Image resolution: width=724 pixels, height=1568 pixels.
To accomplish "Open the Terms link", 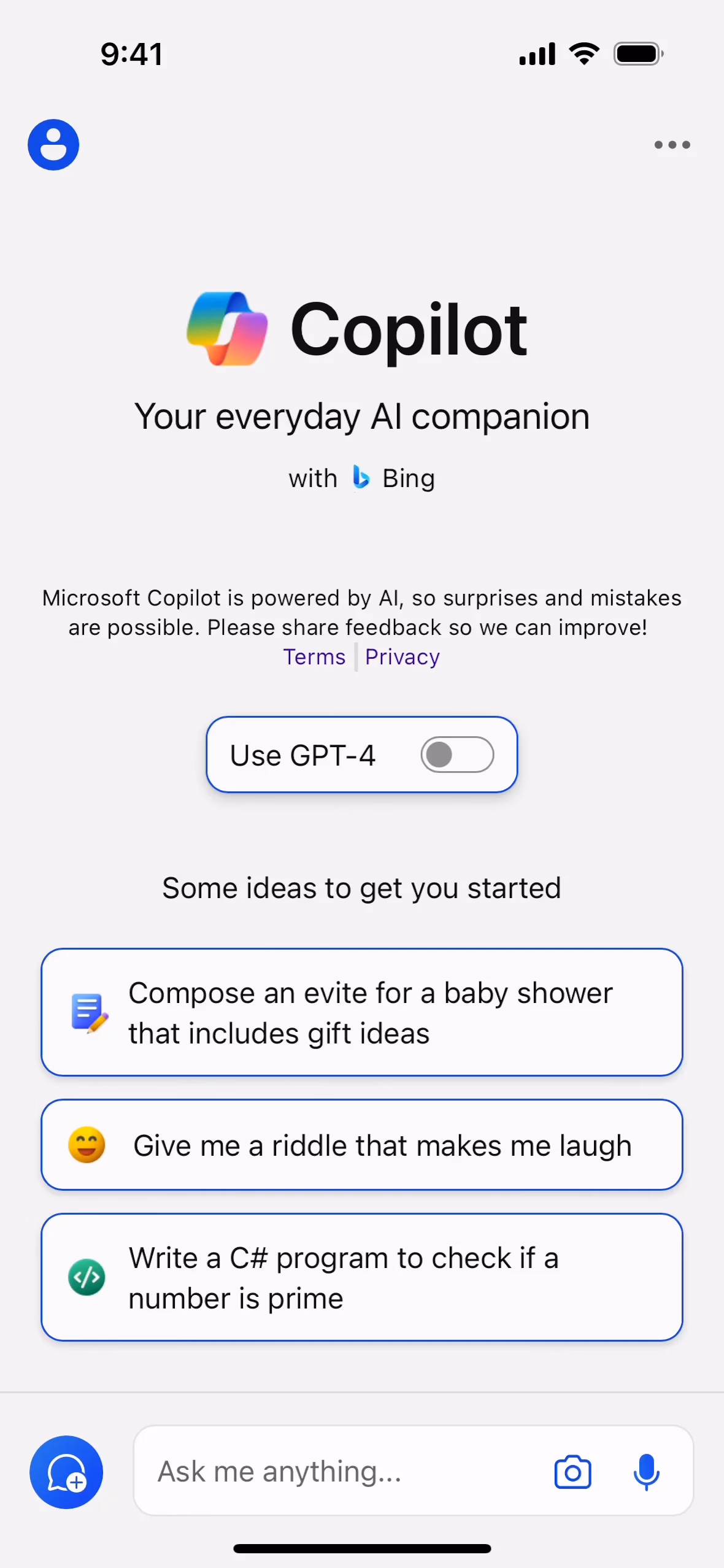I will tap(314, 657).
